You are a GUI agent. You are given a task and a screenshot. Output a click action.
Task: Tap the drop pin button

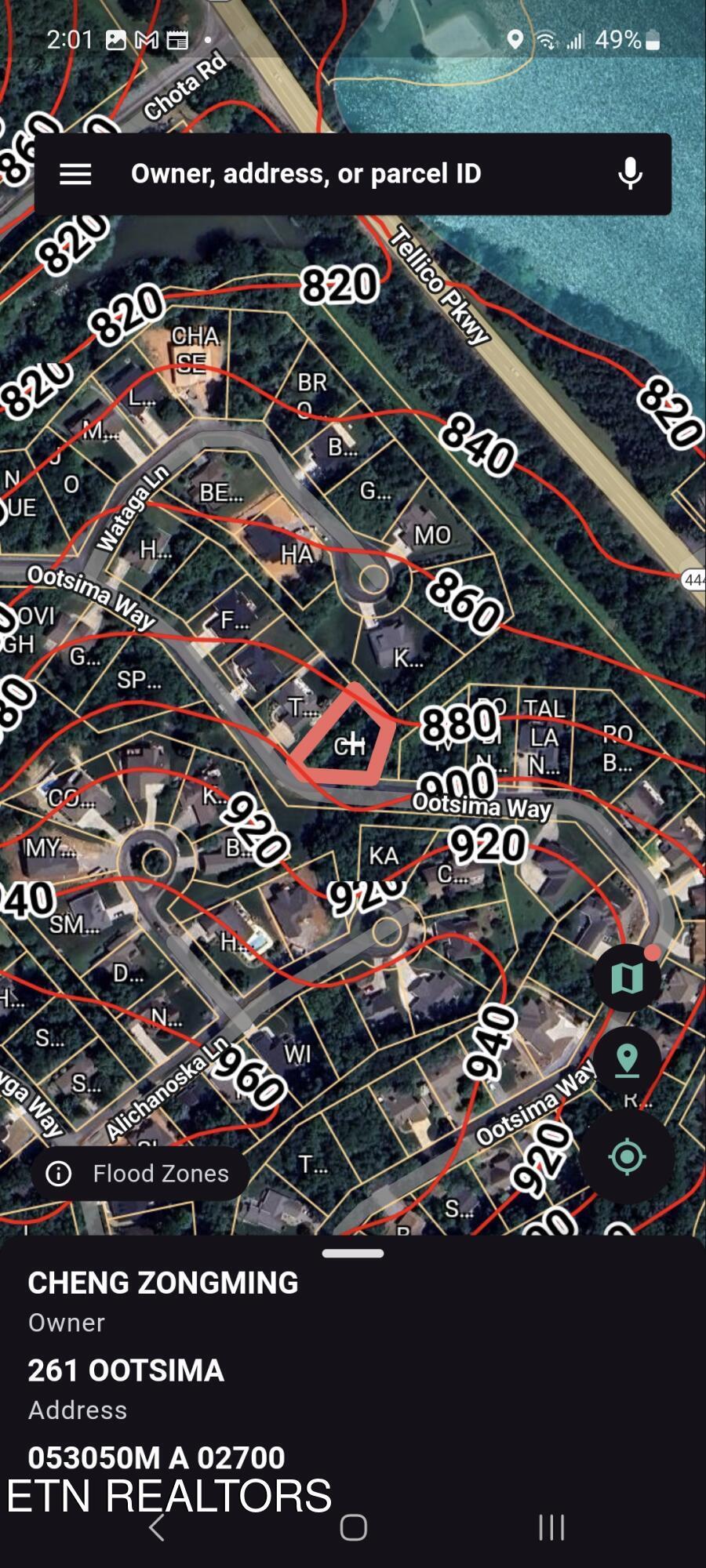(x=627, y=1062)
